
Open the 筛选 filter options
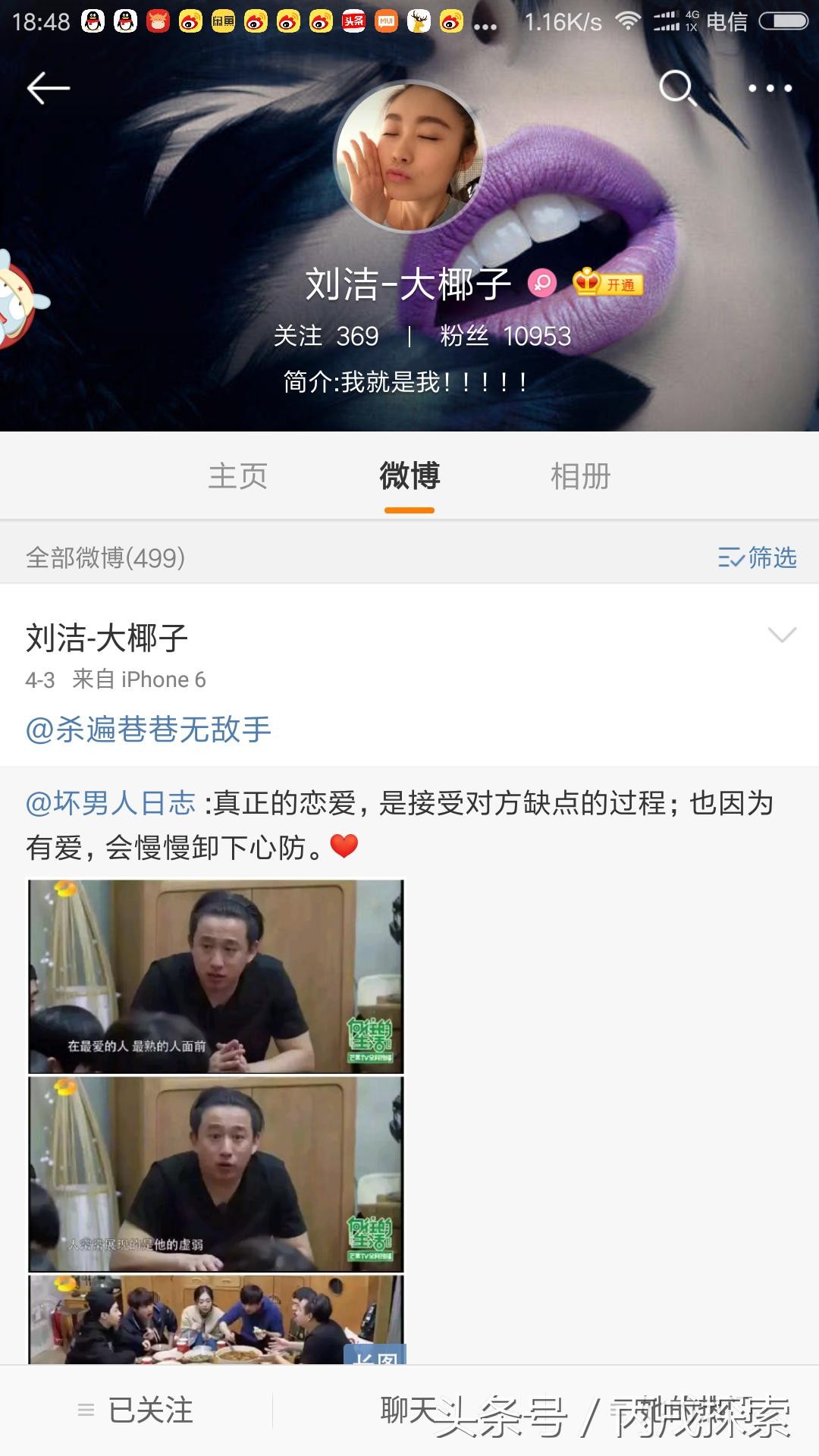click(x=757, y=558)
